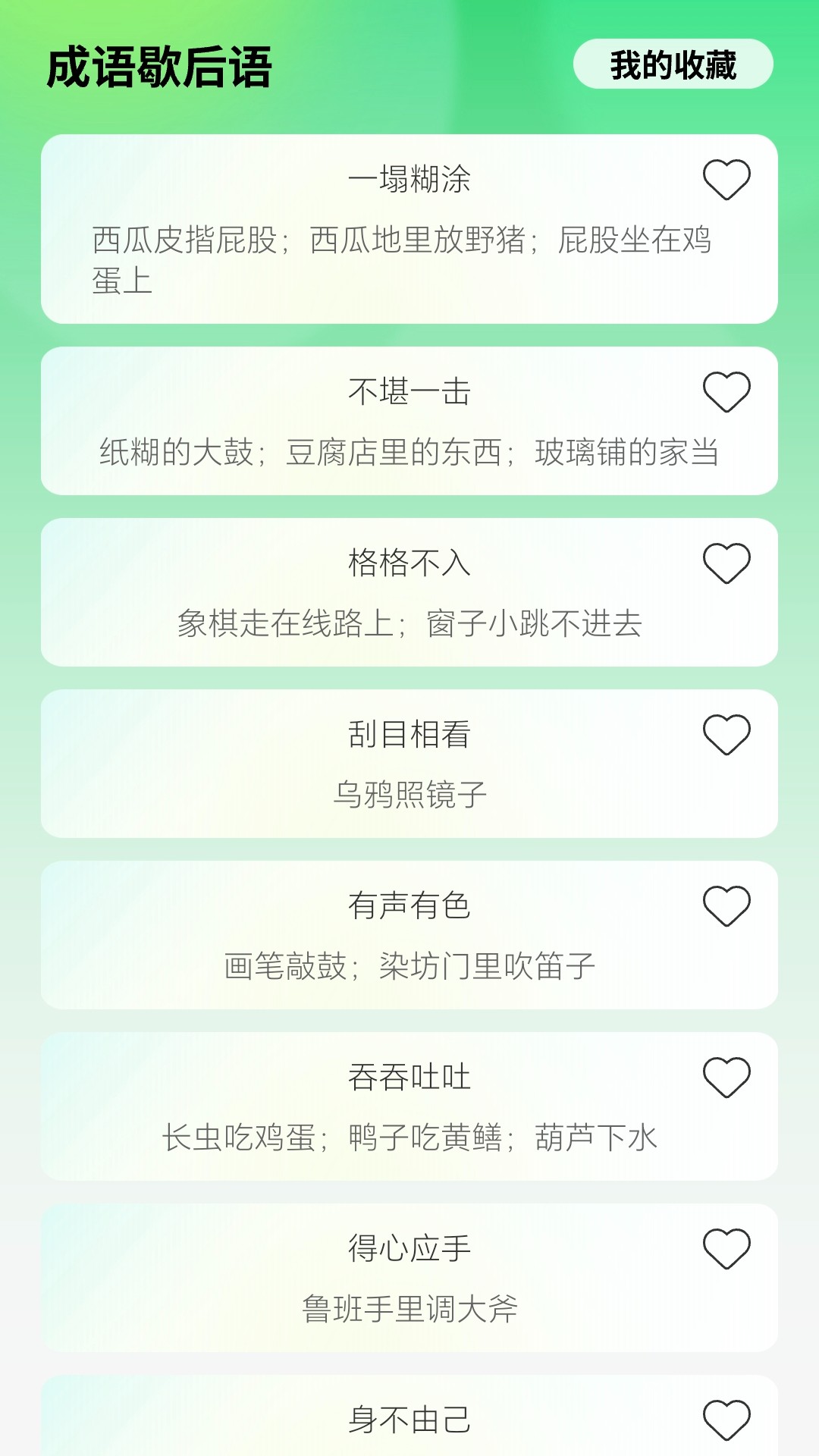819x1456 pixels.
Task: Open 我的收藏 favorites list
Action: [x=673, y=64]
